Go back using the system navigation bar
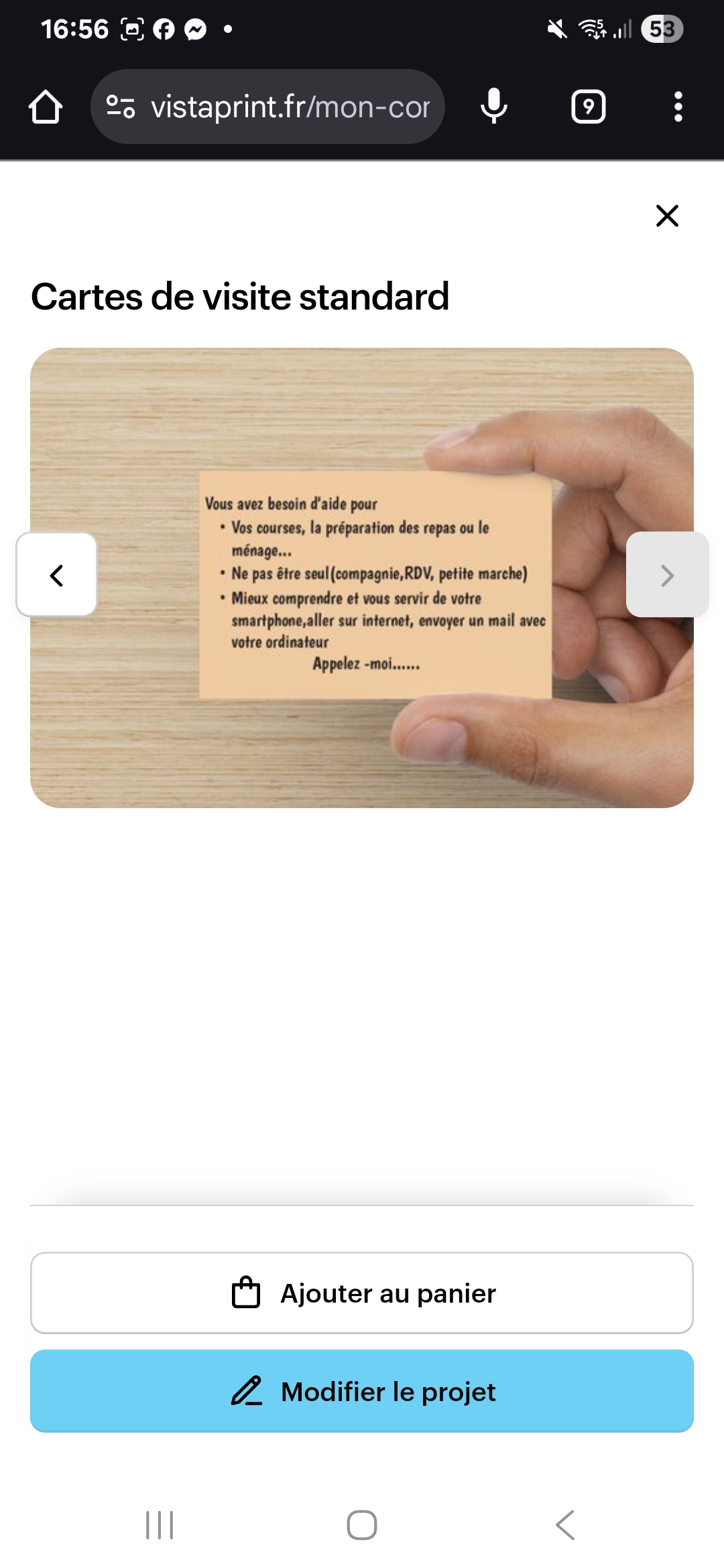Viewport: 724px width, 1568px height. point(565,1525)
